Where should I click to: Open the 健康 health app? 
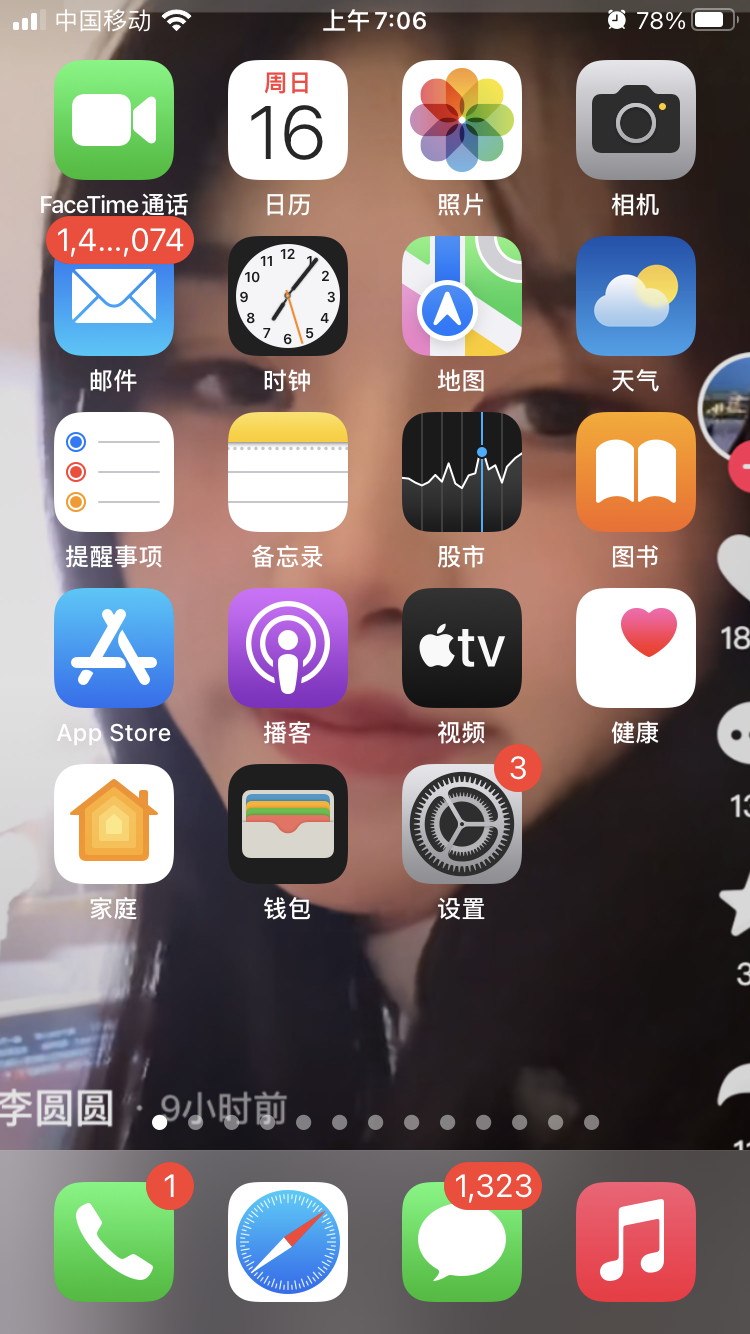636,648
